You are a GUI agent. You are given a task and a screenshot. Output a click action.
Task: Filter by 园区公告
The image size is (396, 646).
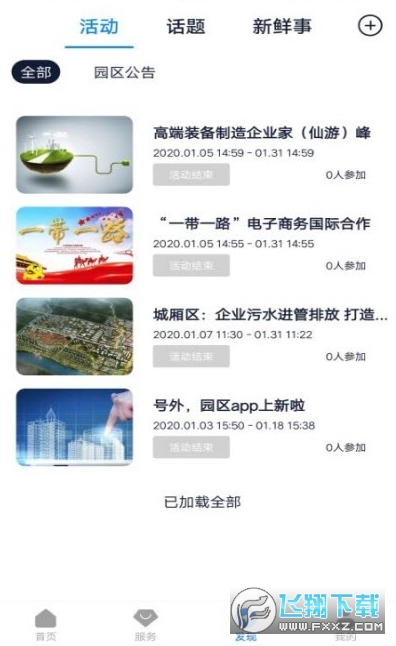[x=125, y=73]
